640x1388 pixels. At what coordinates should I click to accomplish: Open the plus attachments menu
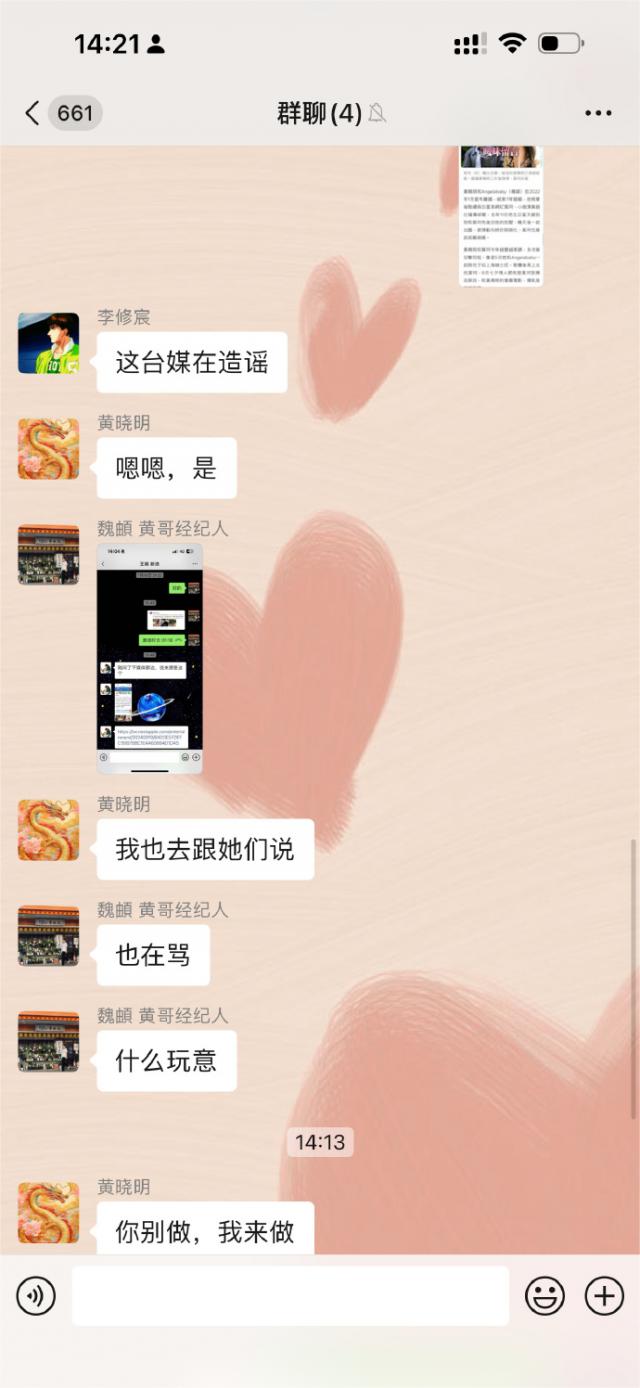[x=604, y=1297]
